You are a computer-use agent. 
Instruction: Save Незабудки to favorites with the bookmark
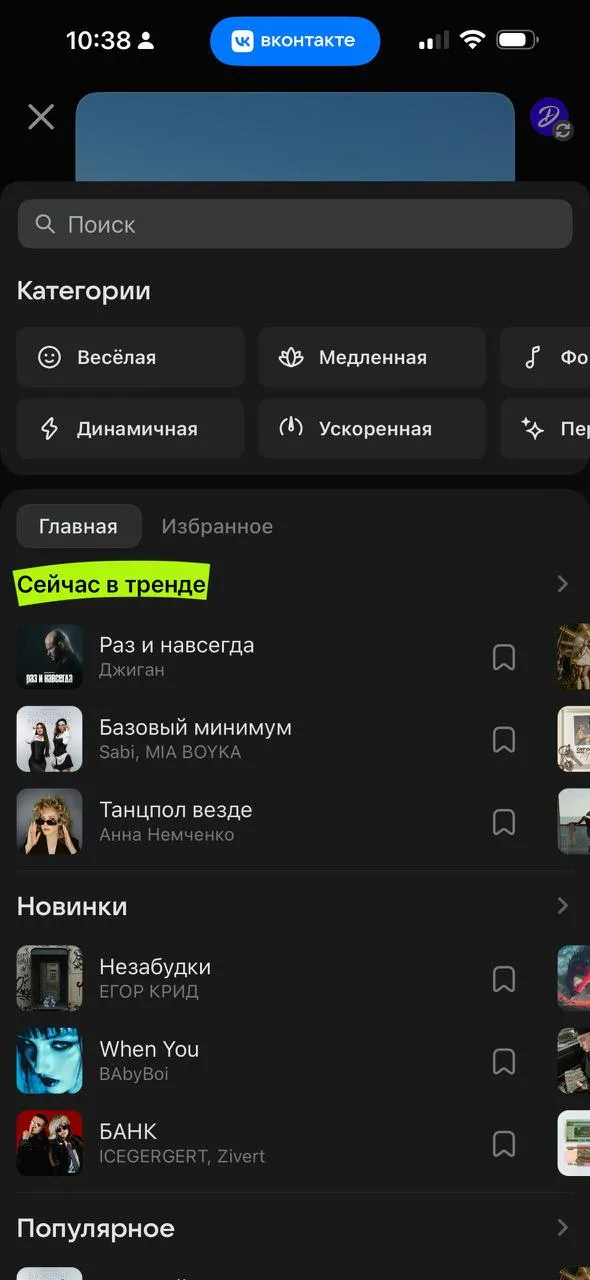[504, 978]
